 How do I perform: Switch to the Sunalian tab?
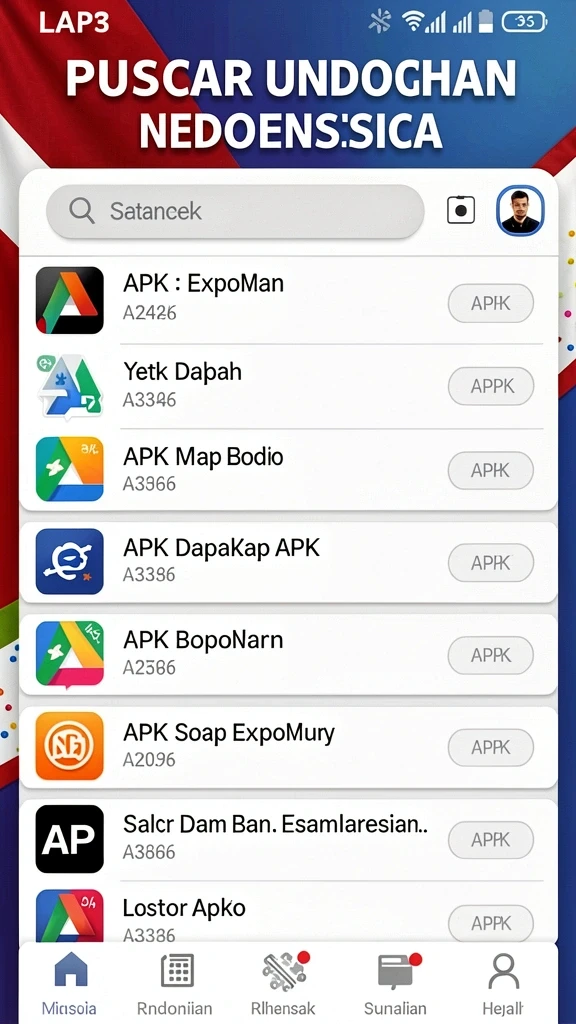tap(395, 983)
